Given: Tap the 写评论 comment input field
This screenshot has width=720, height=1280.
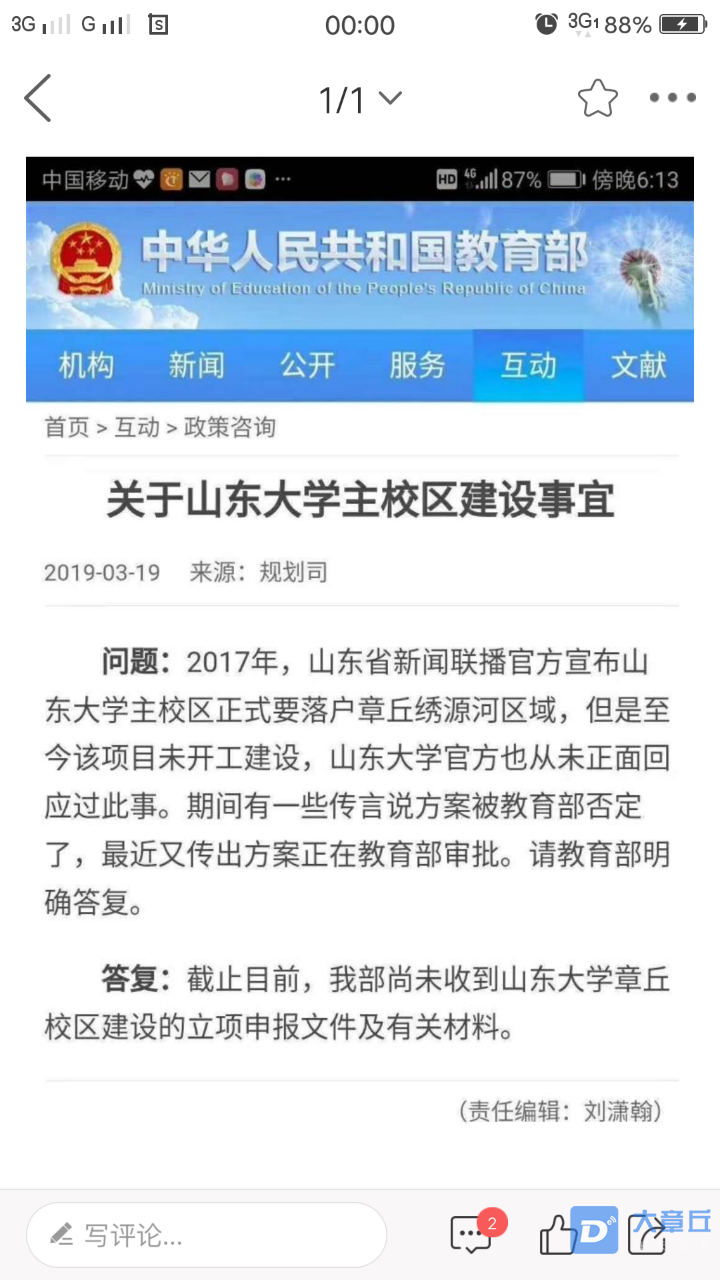Looking at the screenshot, I should pyautogui.click(x=206, y=1235).
